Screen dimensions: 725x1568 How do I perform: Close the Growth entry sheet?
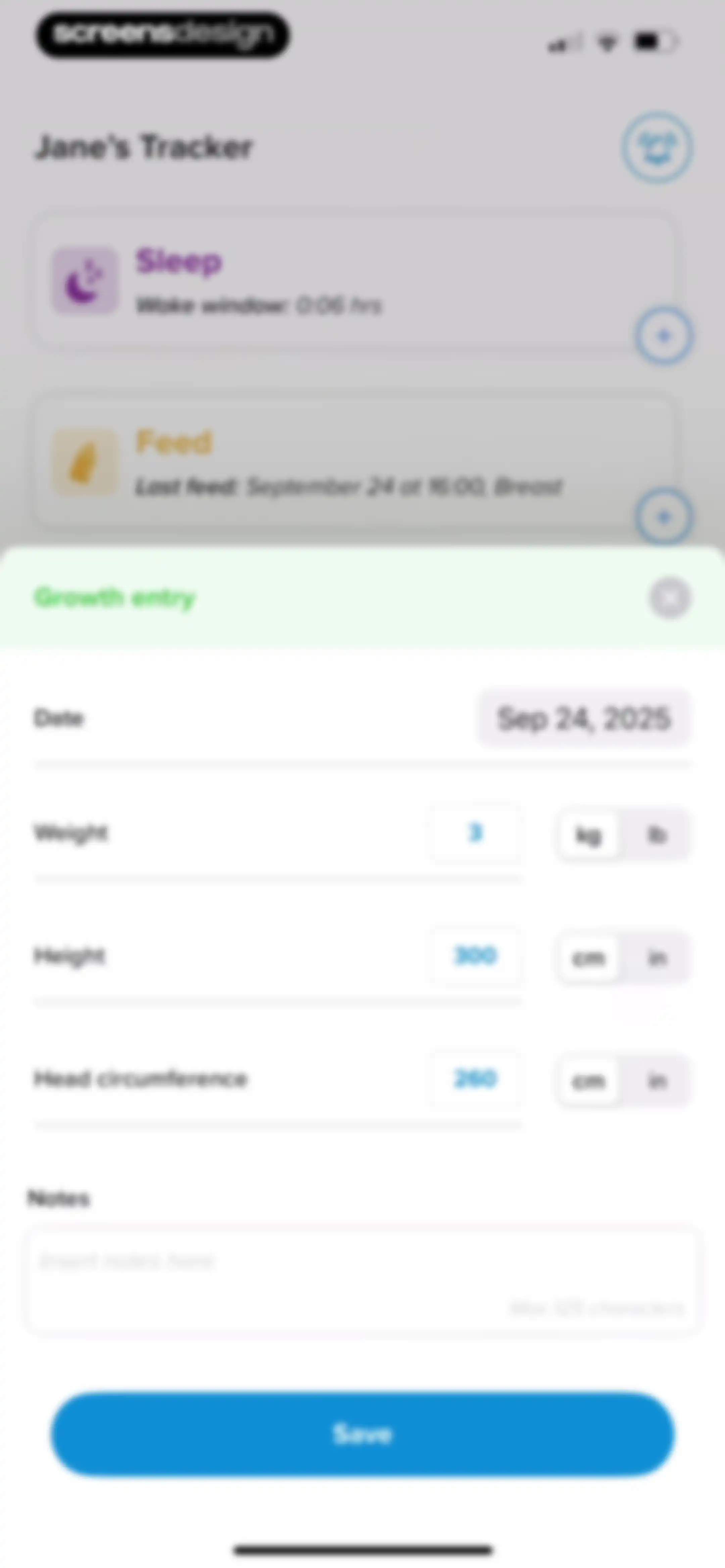click(670, 598)
